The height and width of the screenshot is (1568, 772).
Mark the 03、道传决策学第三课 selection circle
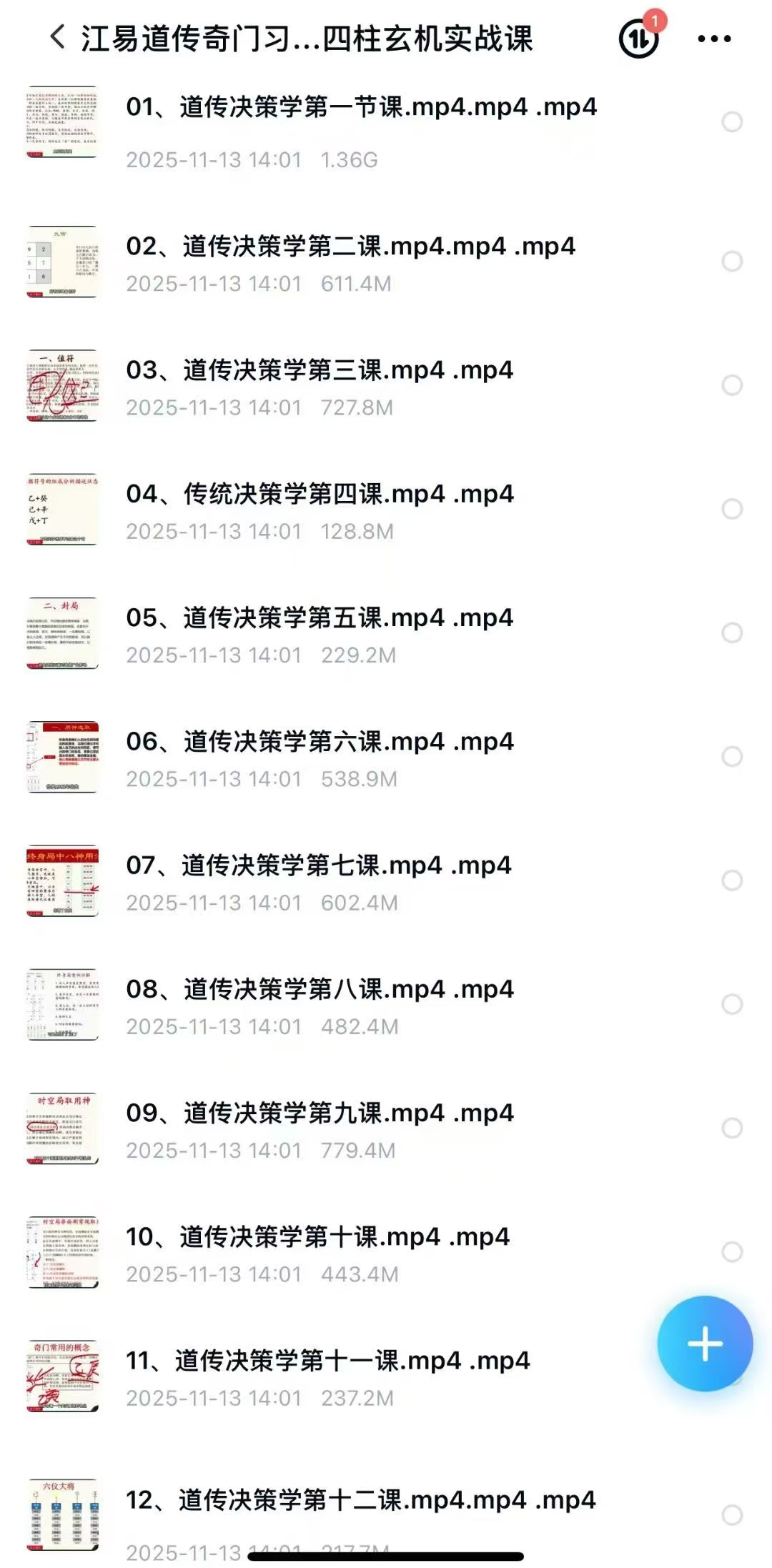pyautogui.click(x=732, y=385)
